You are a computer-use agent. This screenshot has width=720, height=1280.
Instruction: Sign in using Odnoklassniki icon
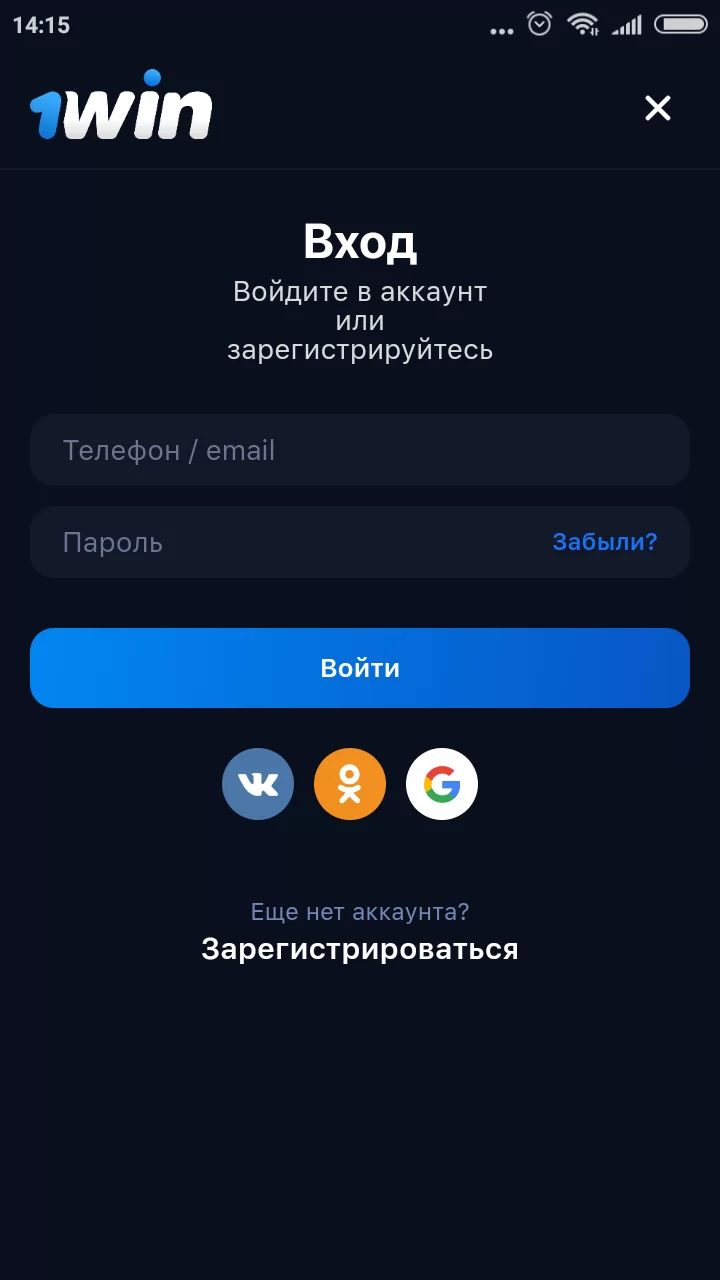click(350, 784)
